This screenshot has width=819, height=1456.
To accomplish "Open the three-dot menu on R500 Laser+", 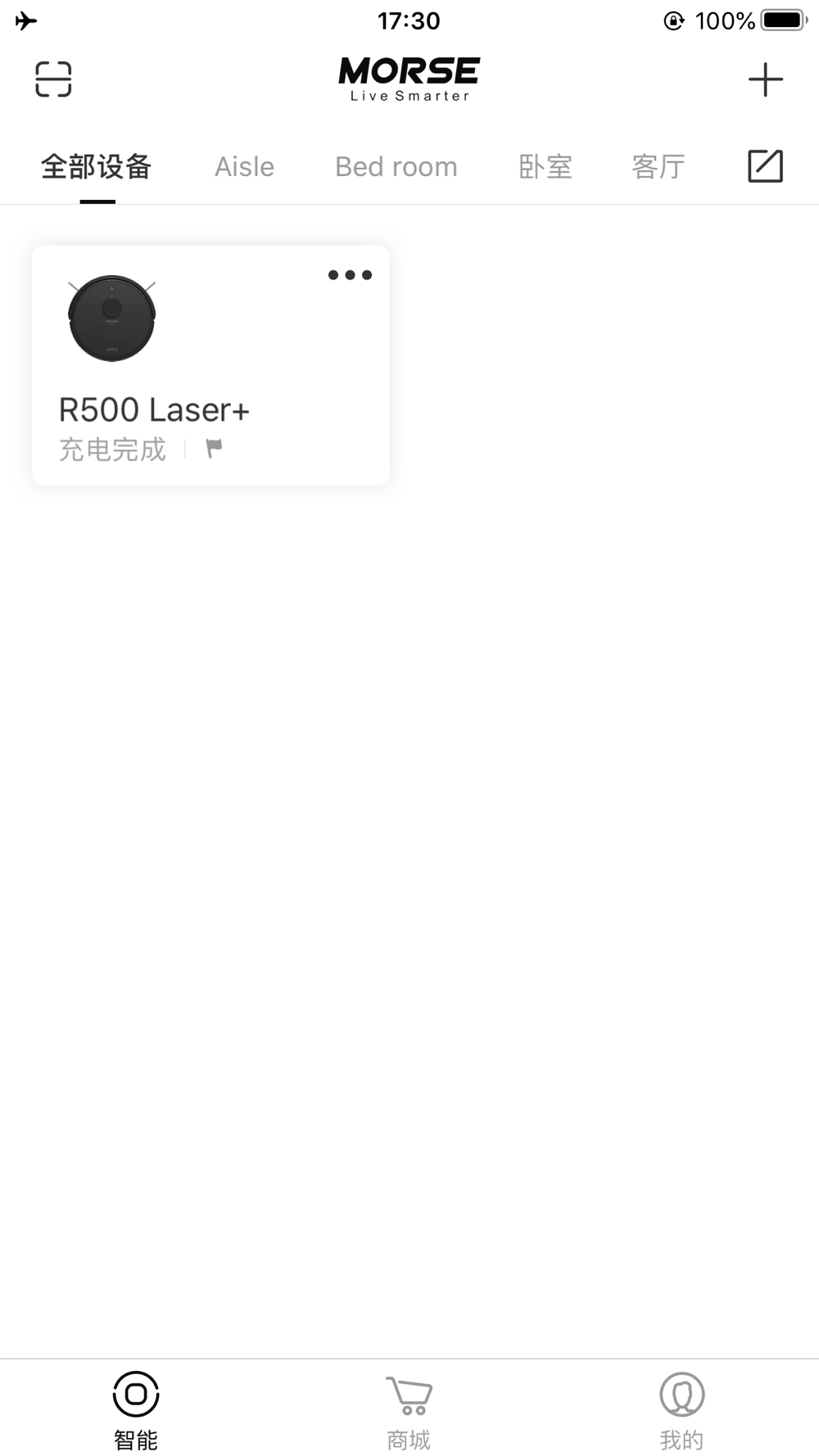I will [350, 275].
